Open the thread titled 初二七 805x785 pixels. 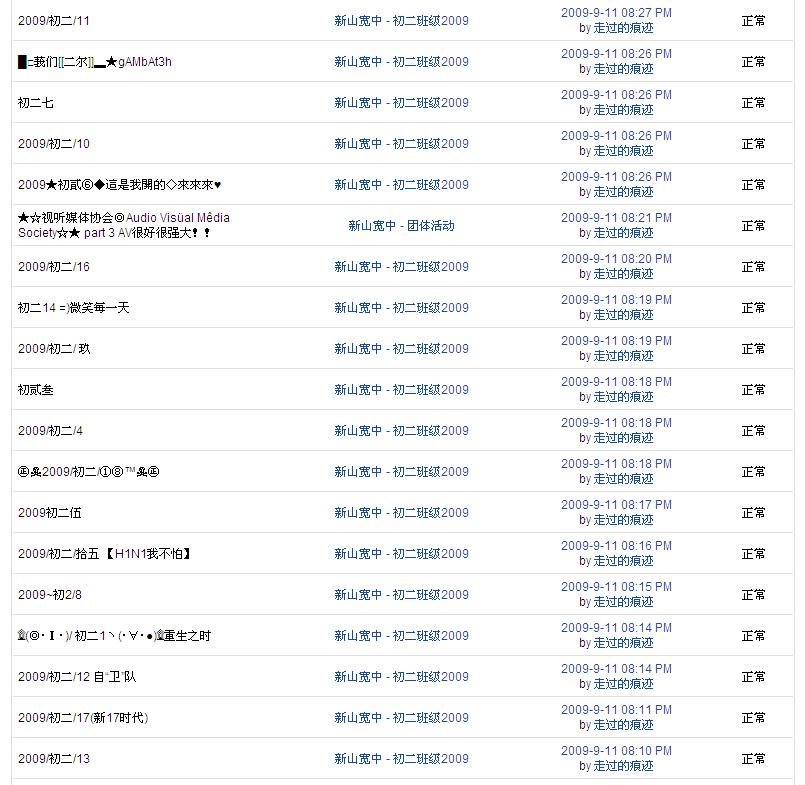(x=36, y=103)
